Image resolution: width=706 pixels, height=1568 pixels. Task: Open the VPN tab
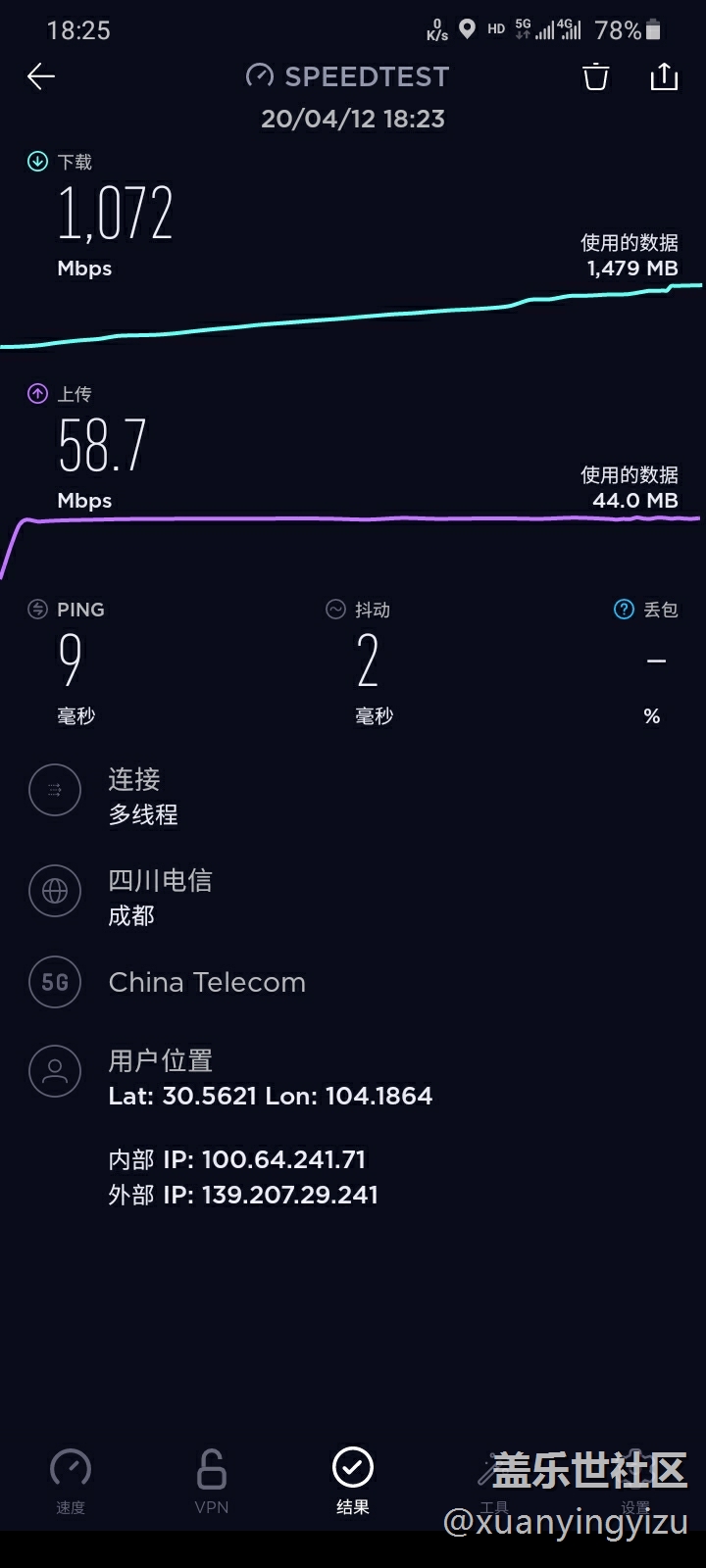212,1482
